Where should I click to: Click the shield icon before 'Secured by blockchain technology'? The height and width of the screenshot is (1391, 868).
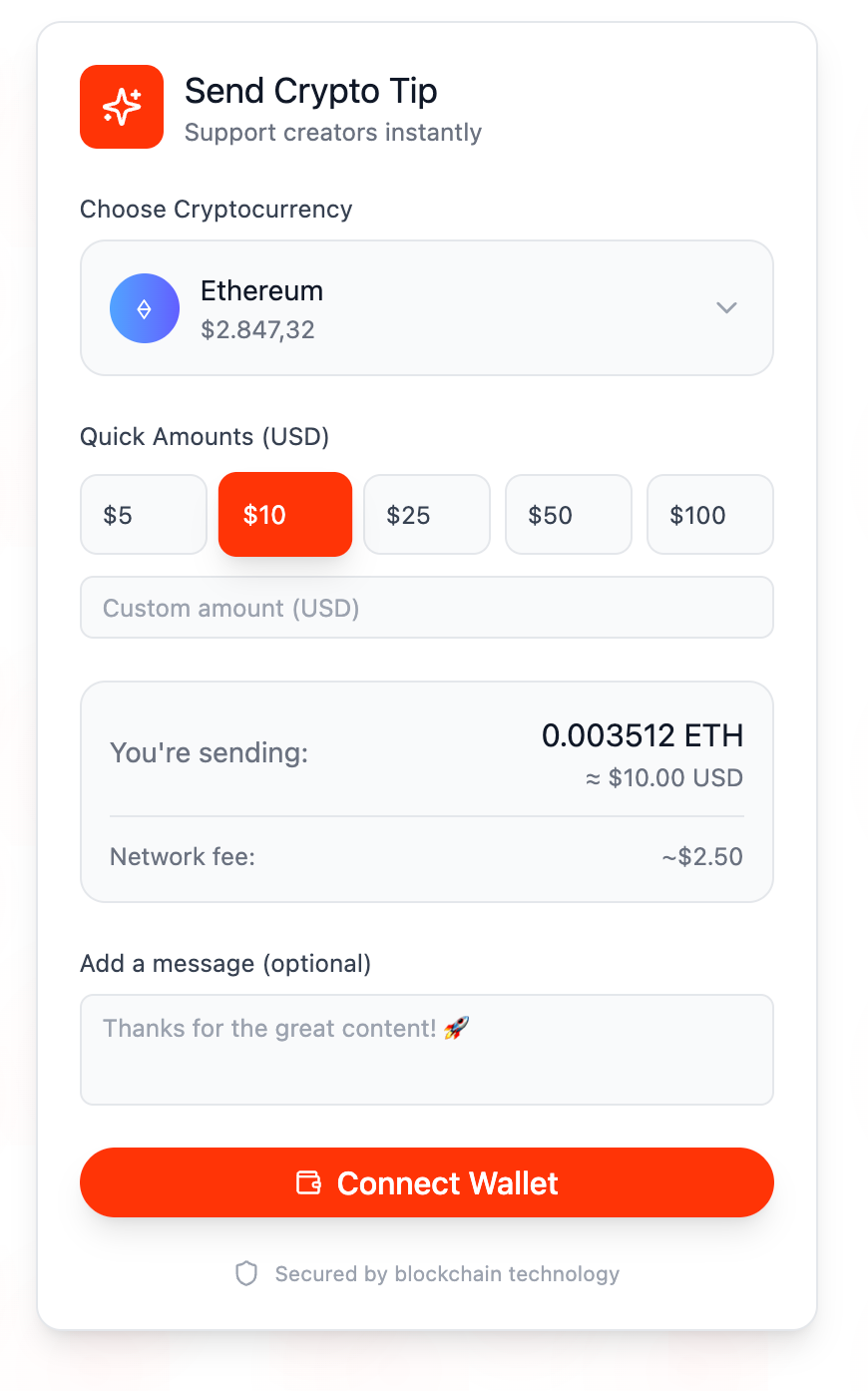[246, 1273]
